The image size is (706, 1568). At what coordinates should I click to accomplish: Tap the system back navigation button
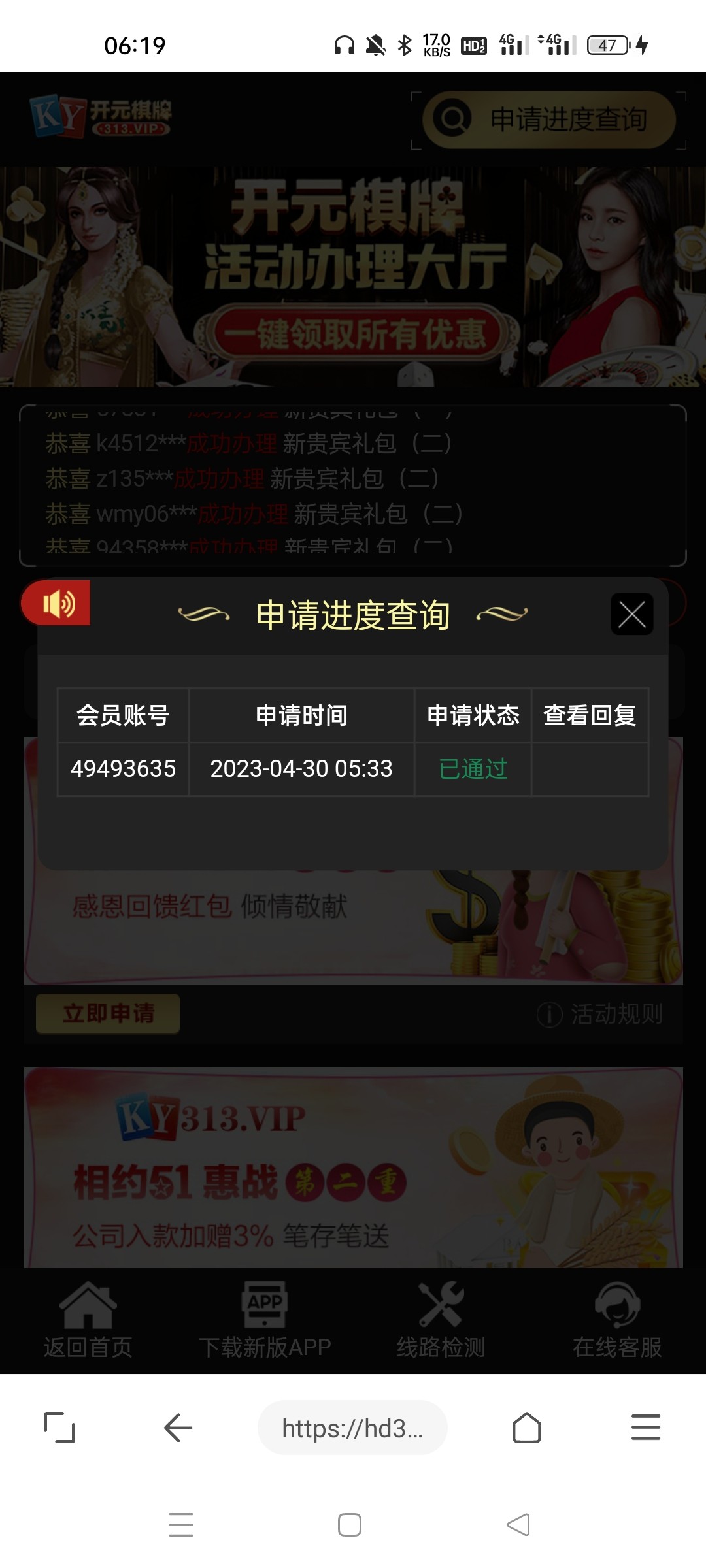pos(518,1525)
